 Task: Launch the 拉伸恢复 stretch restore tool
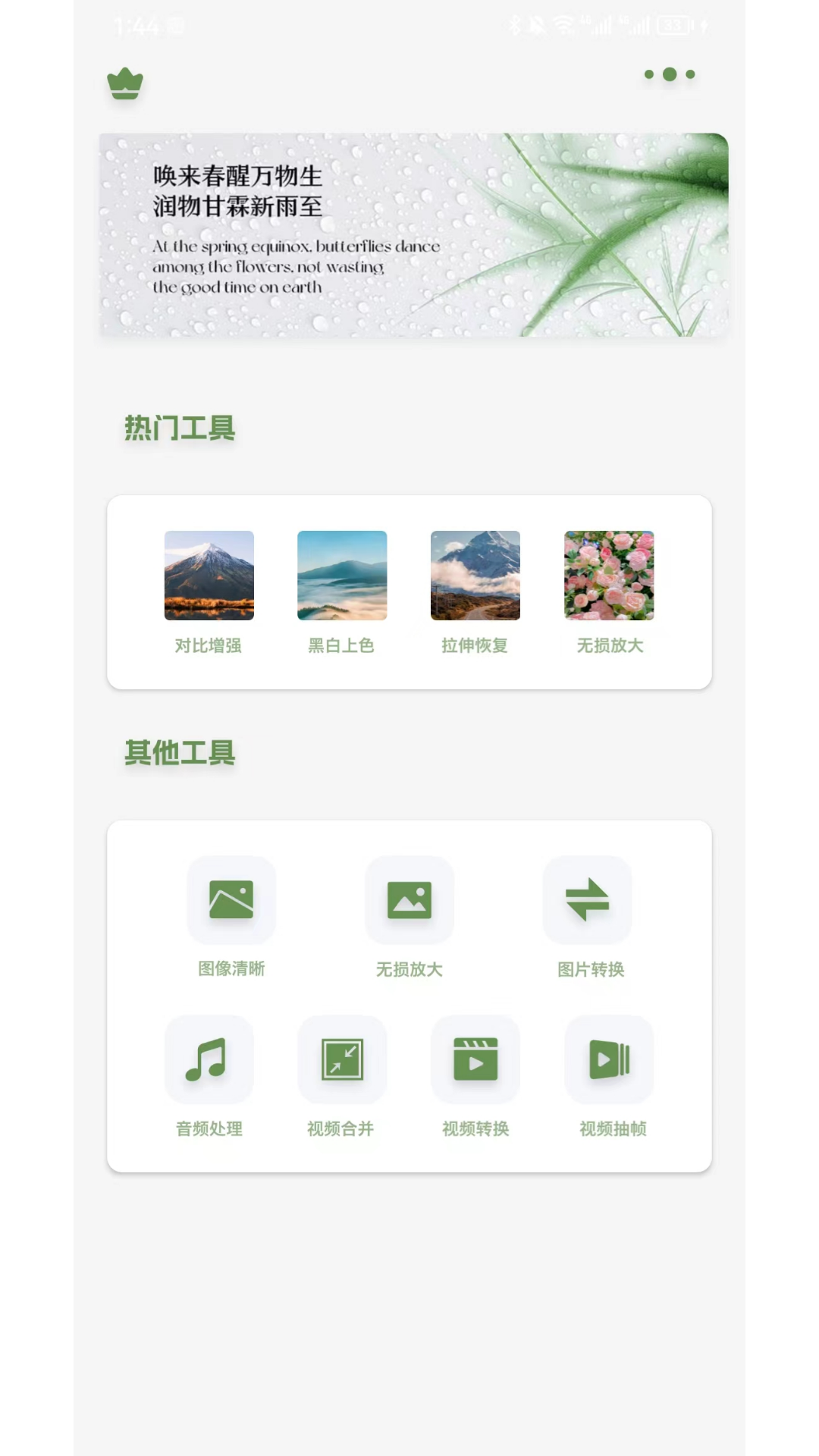[x=475, y=592]
